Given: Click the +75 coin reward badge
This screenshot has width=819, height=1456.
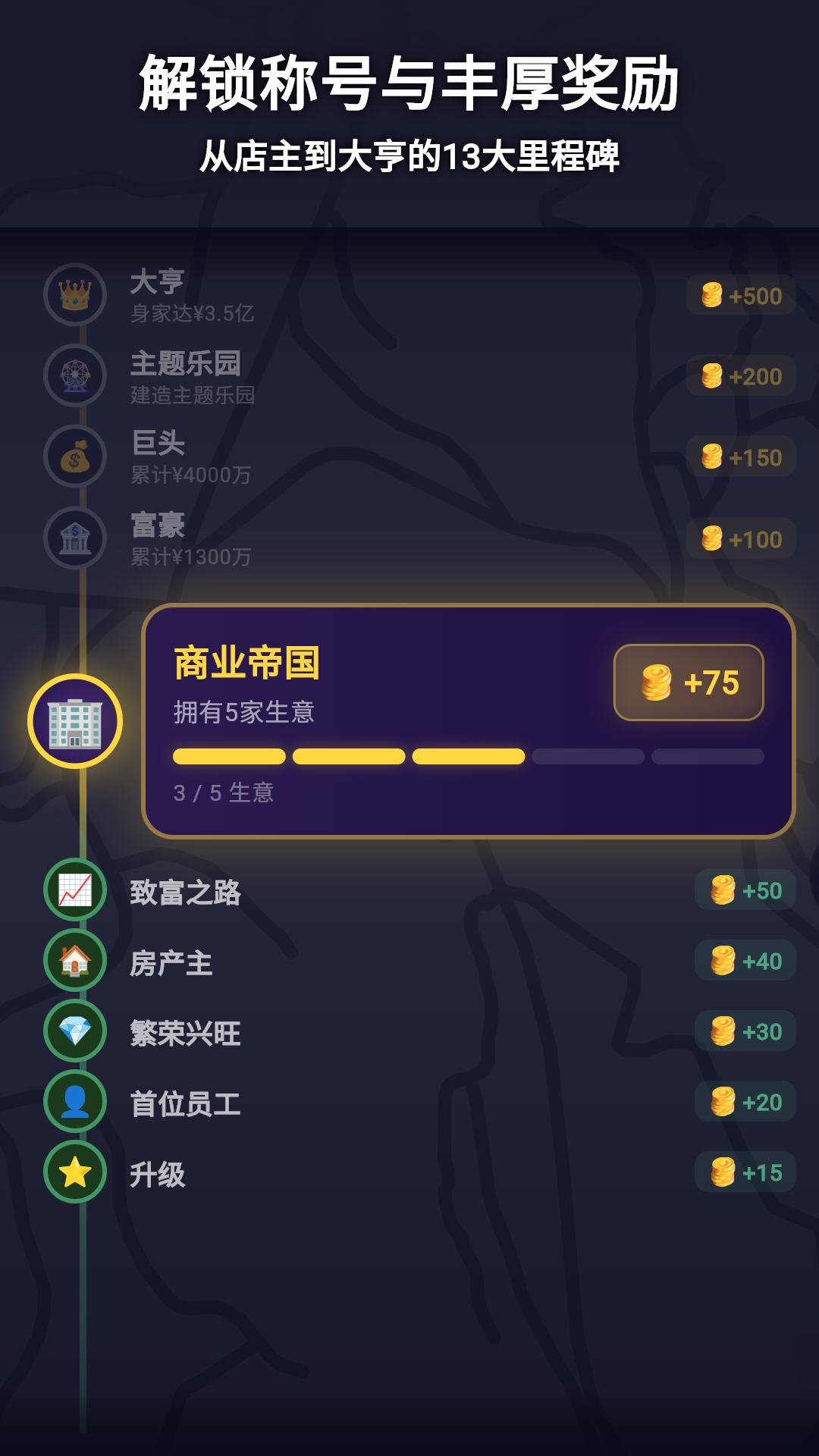Looking at the screenshot, I should [x=689, y=681].
